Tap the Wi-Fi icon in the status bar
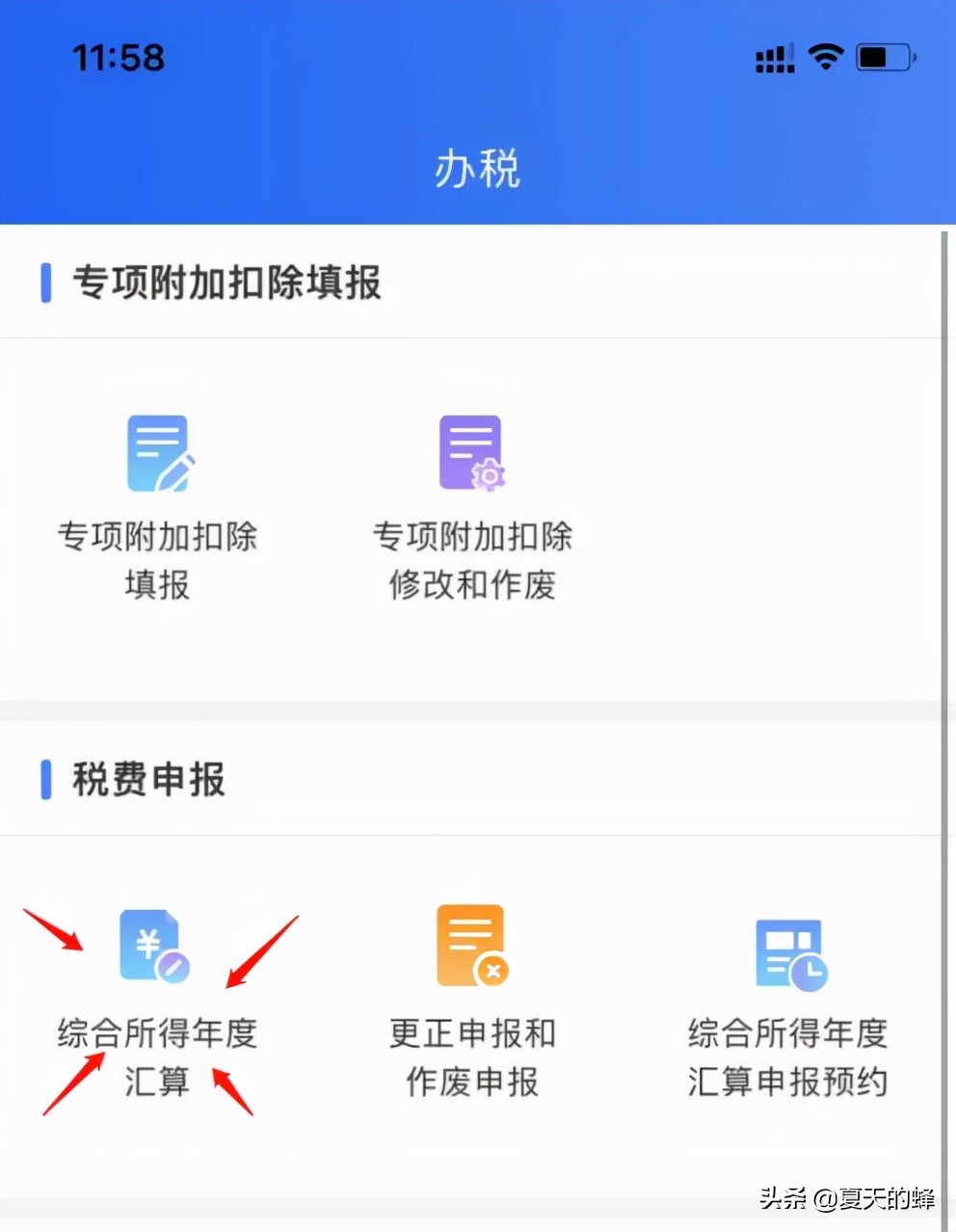 pos(825,57)
